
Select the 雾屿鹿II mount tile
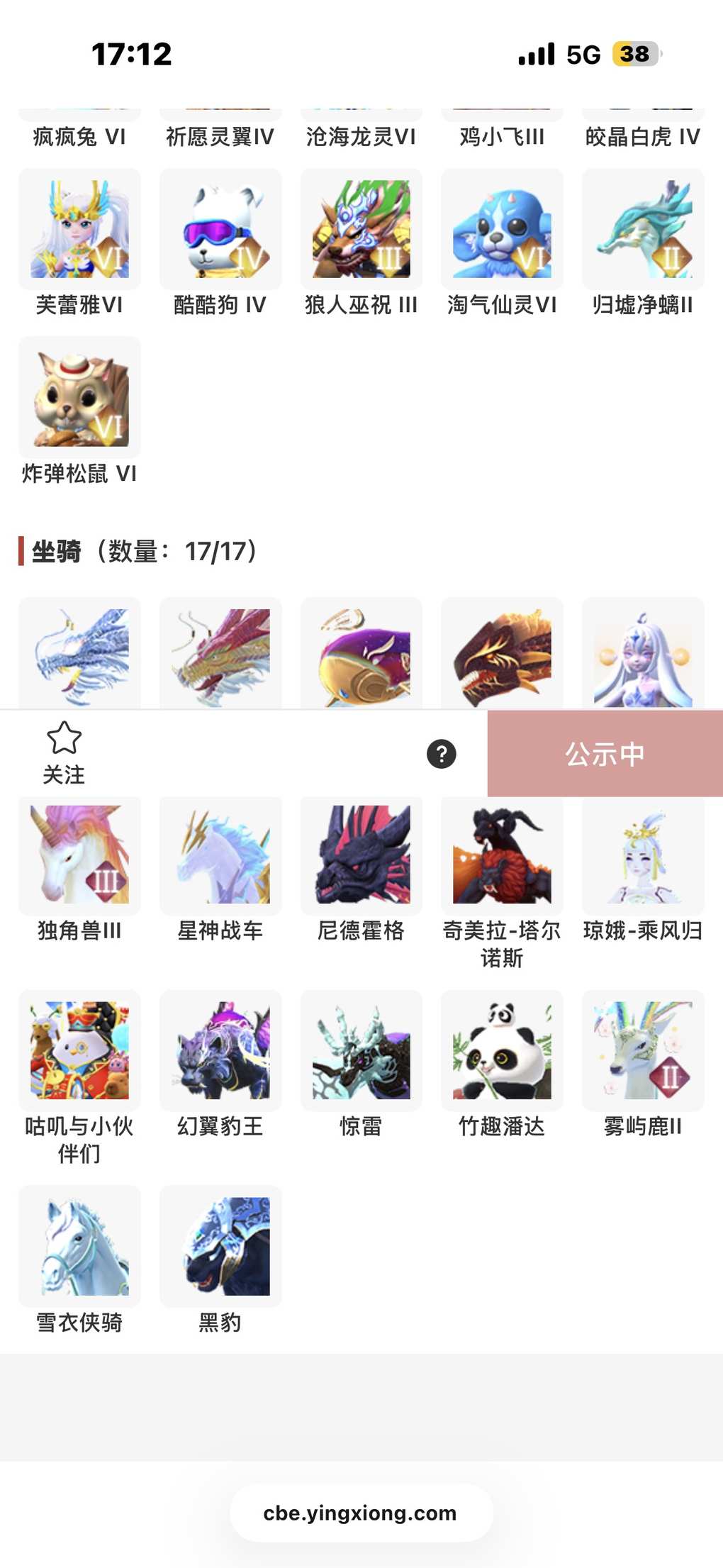[x=643, y=1050]
